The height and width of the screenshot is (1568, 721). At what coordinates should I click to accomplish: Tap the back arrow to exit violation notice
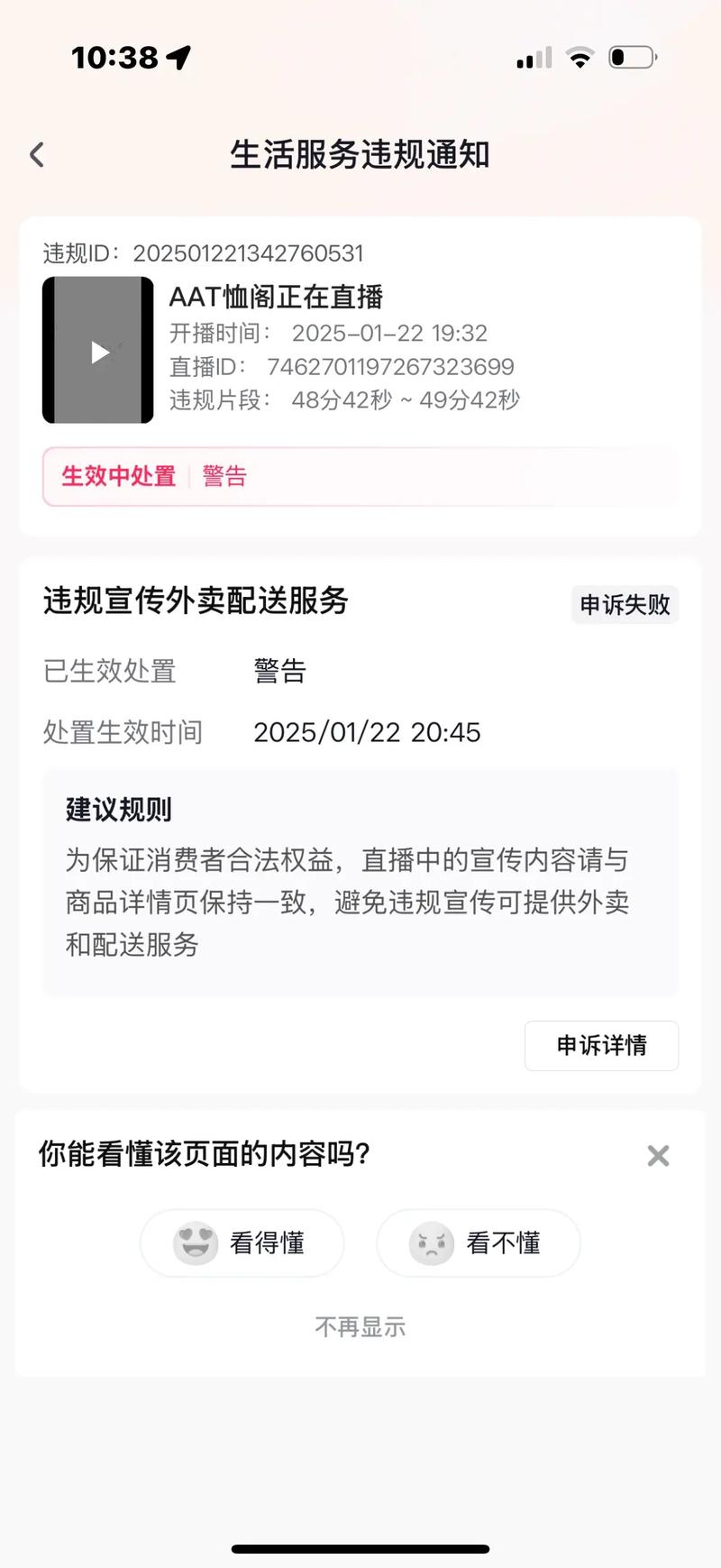tap(36, 154)
